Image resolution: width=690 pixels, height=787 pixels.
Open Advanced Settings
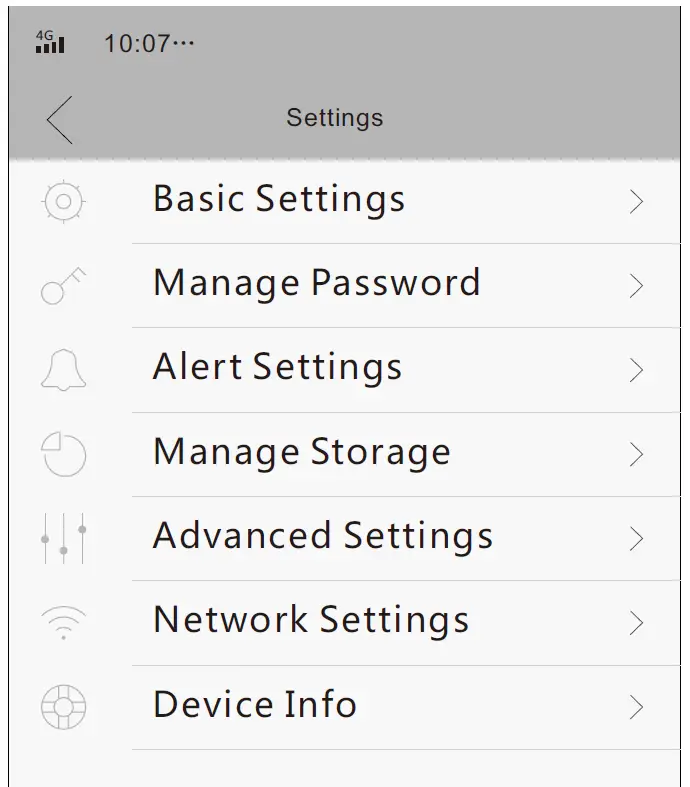(x=322, y=537)
